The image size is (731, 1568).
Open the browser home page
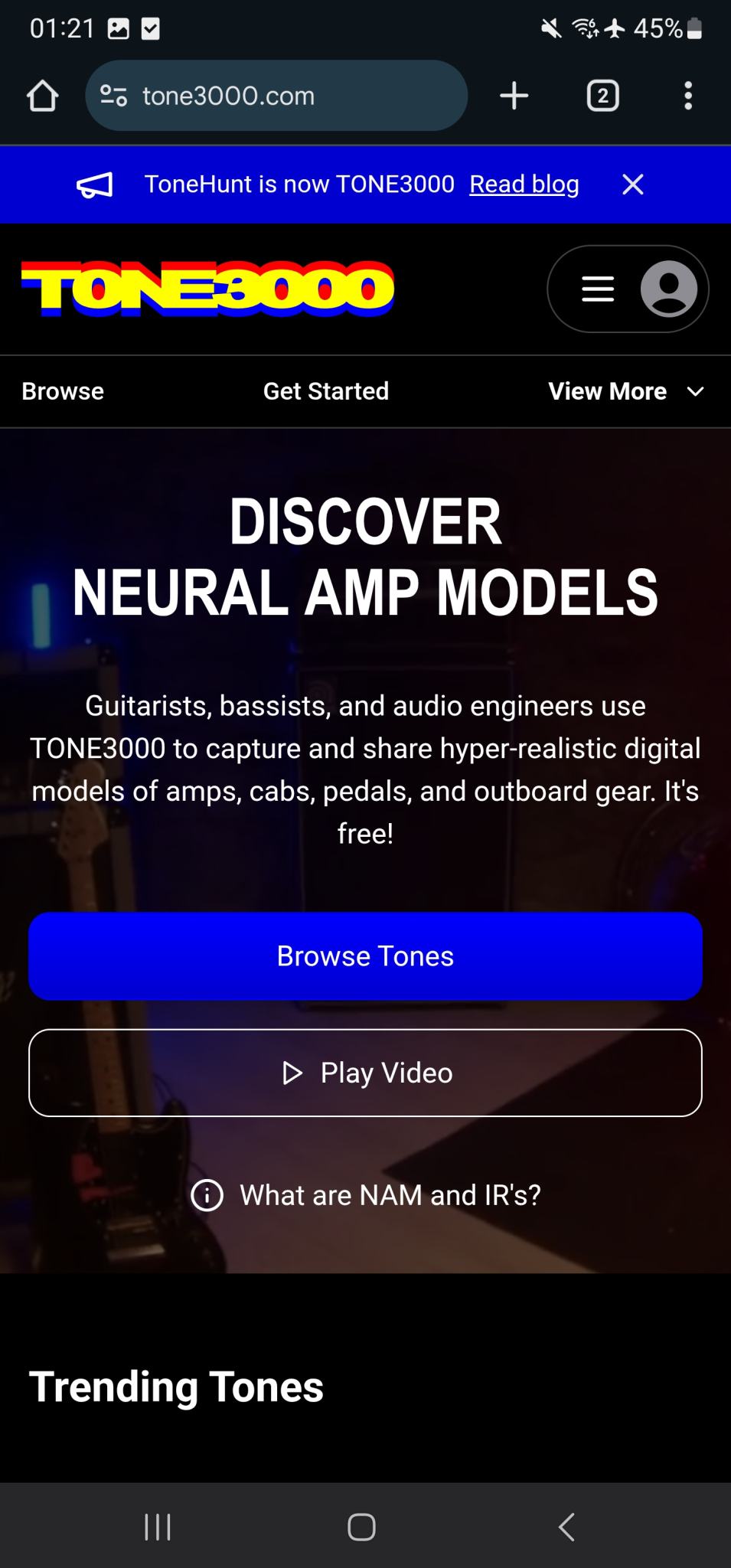click(42, 96)
